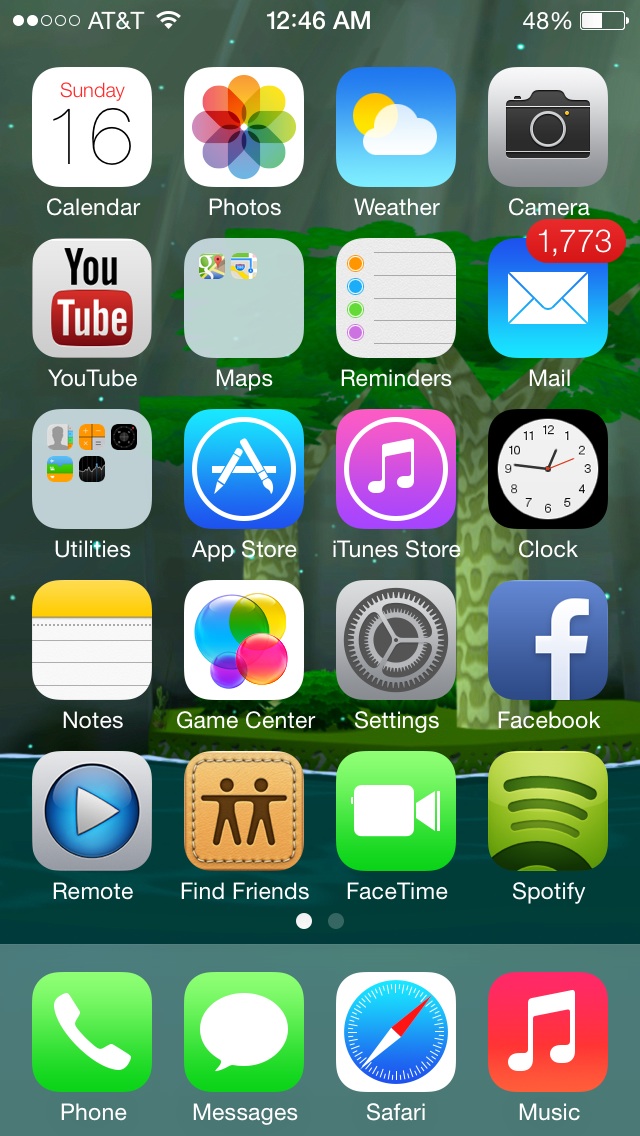
Task: Go to Settings
Action: tap(396, 640)
